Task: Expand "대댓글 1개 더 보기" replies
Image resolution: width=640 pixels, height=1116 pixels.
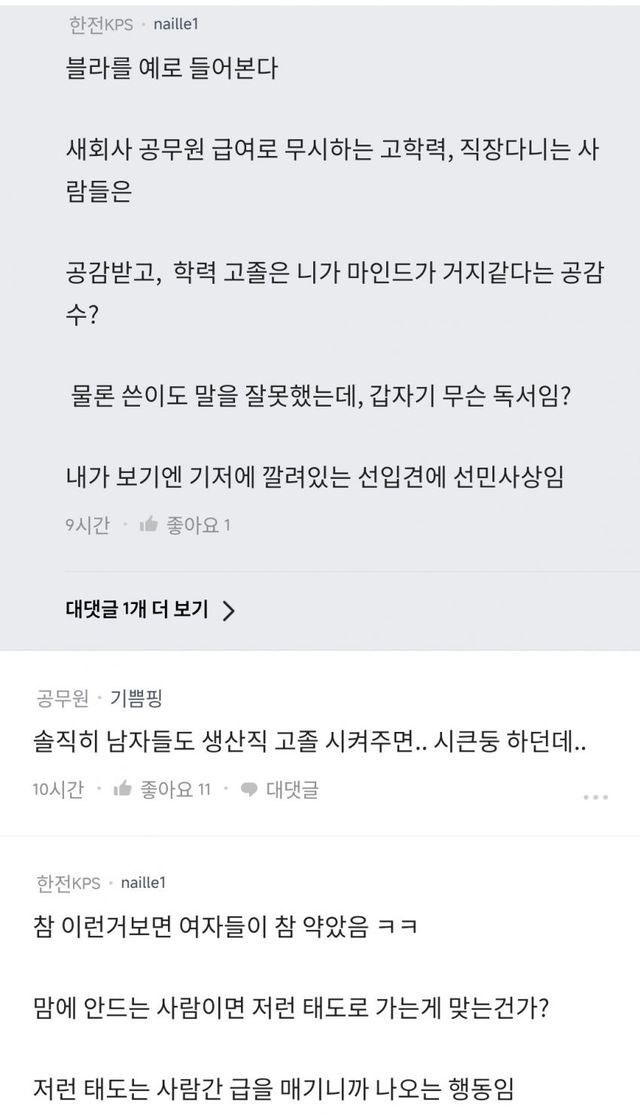Action: click(150, 610)
